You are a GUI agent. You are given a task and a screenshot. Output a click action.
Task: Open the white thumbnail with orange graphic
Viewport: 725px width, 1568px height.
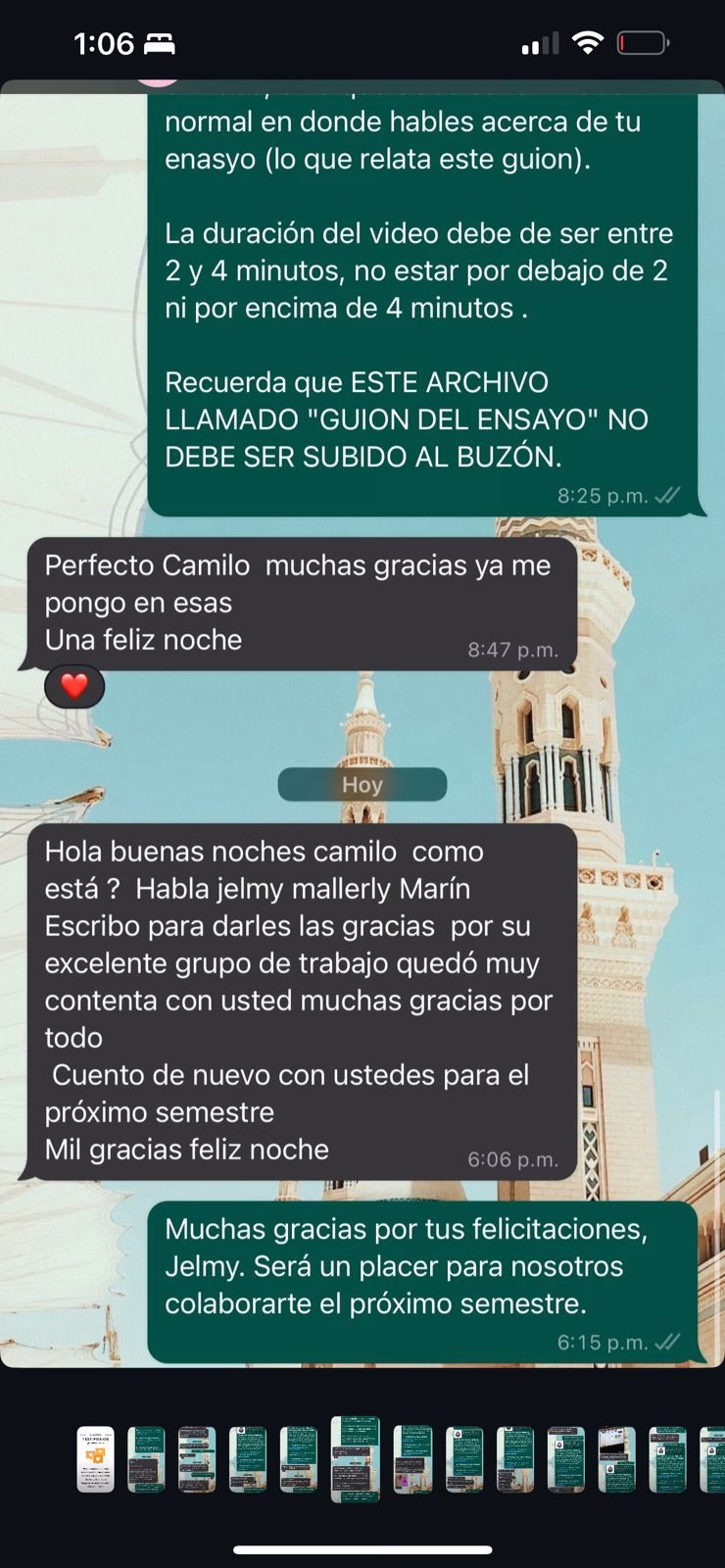point(95,1459)
